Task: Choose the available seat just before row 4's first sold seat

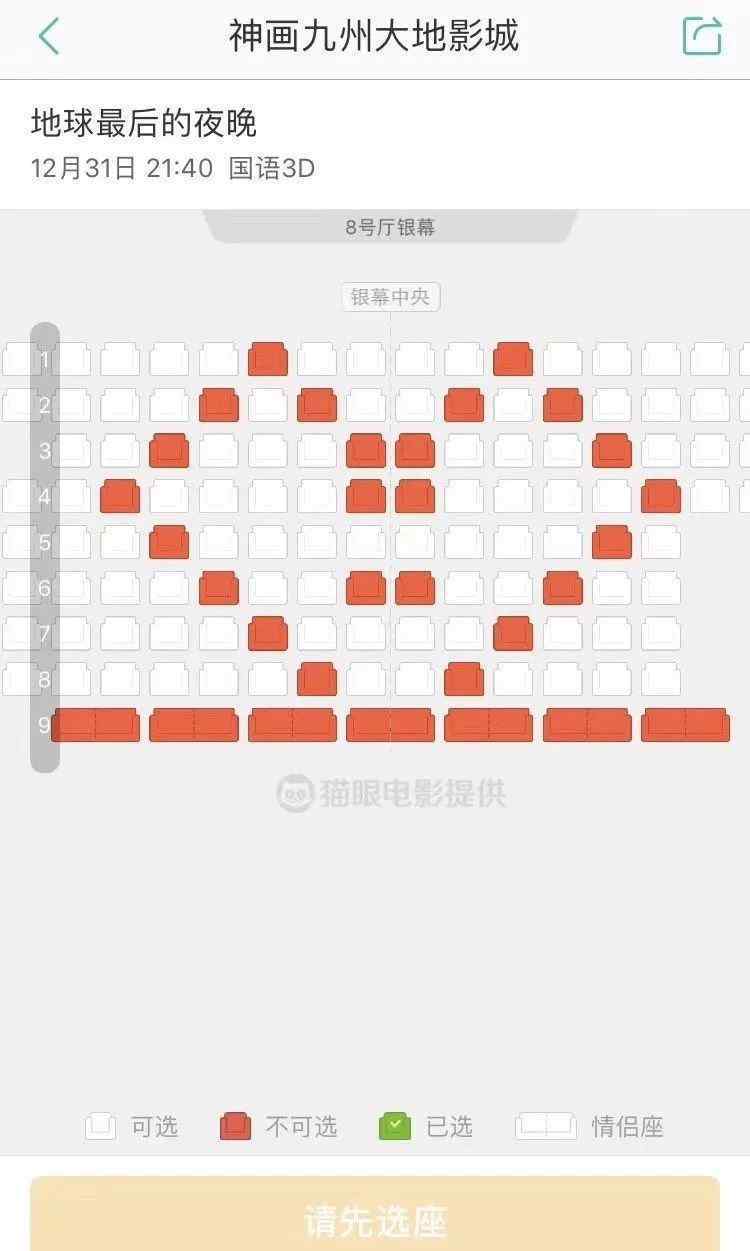Action: [71, 496]
